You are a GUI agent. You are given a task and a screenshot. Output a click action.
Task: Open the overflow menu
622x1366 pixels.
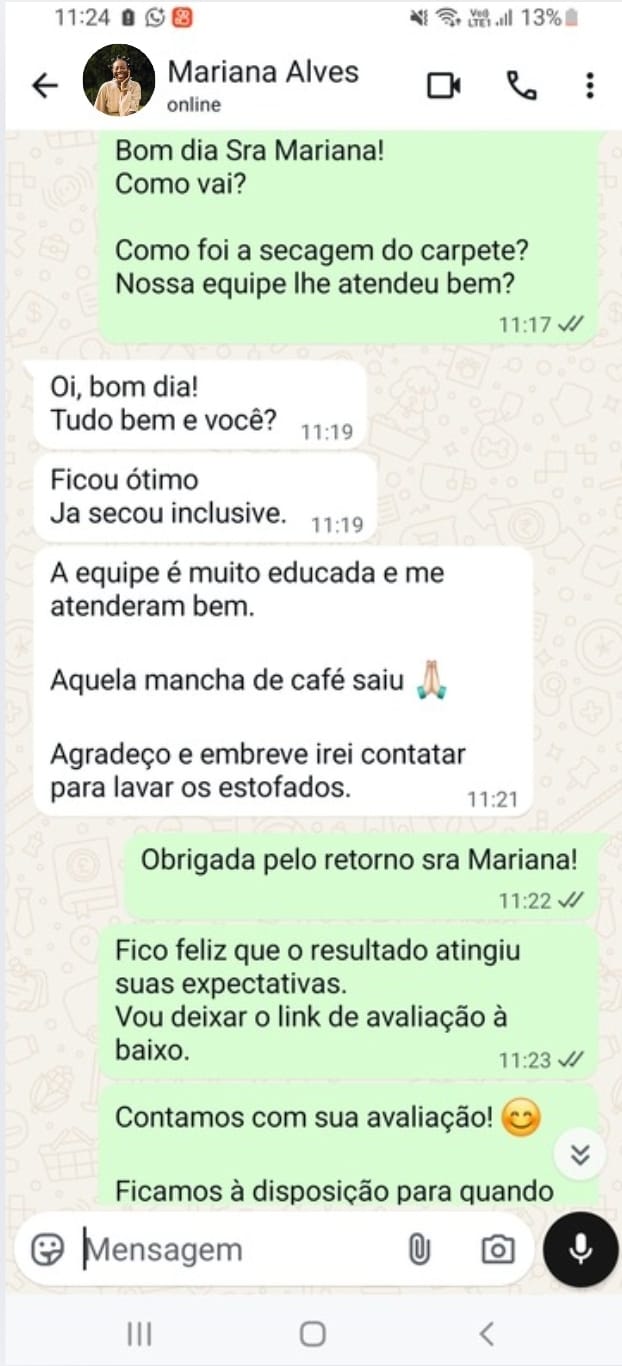[590, 86]
